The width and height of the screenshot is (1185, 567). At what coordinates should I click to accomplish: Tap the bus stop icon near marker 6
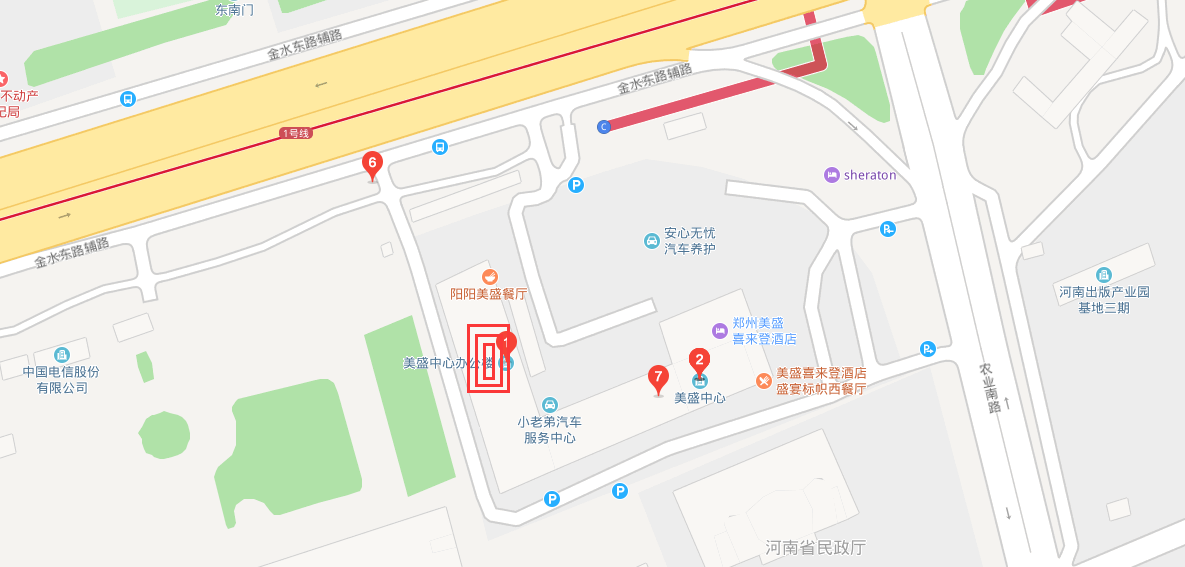(x=439, y=147)
